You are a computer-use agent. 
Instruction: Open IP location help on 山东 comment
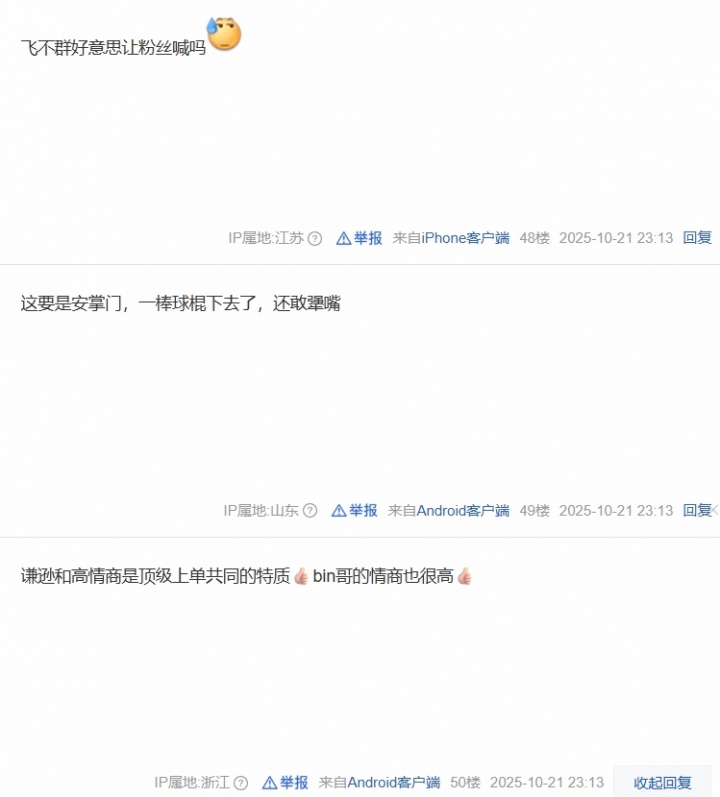(x=310, y=511)
